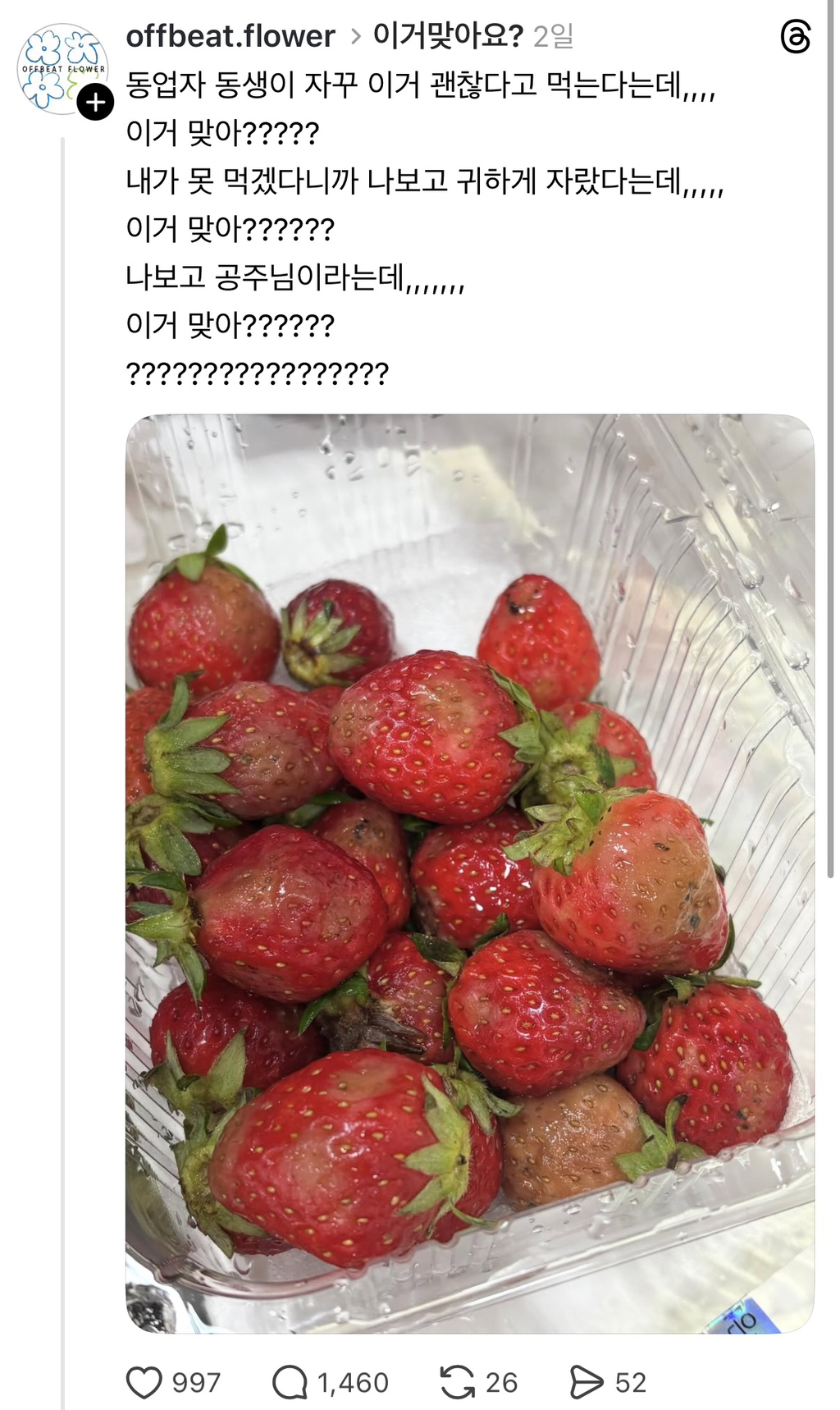
Task: Open the strawberry photo in full view
Action: [469, 872]
